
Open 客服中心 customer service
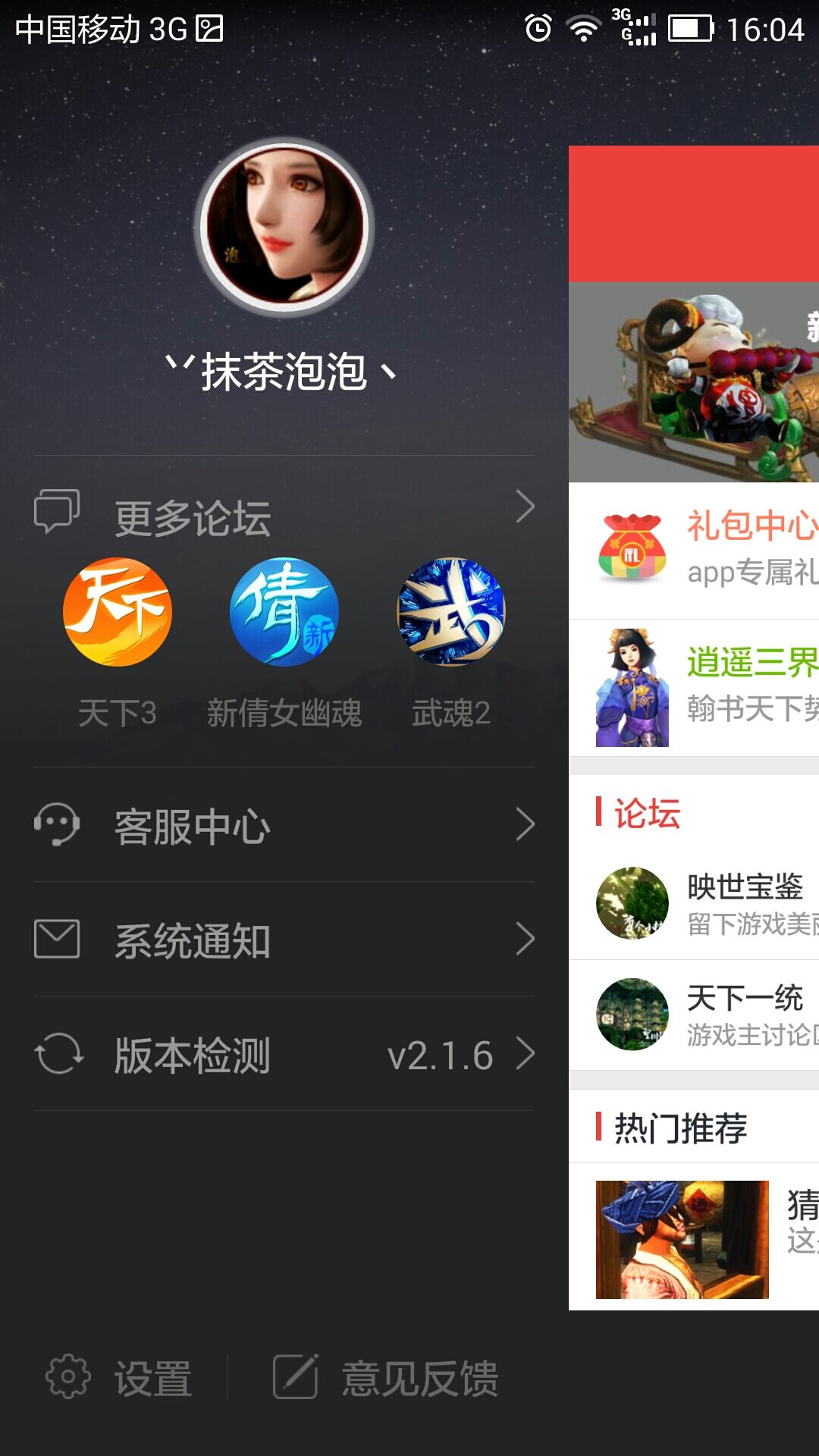pos(284,825)
